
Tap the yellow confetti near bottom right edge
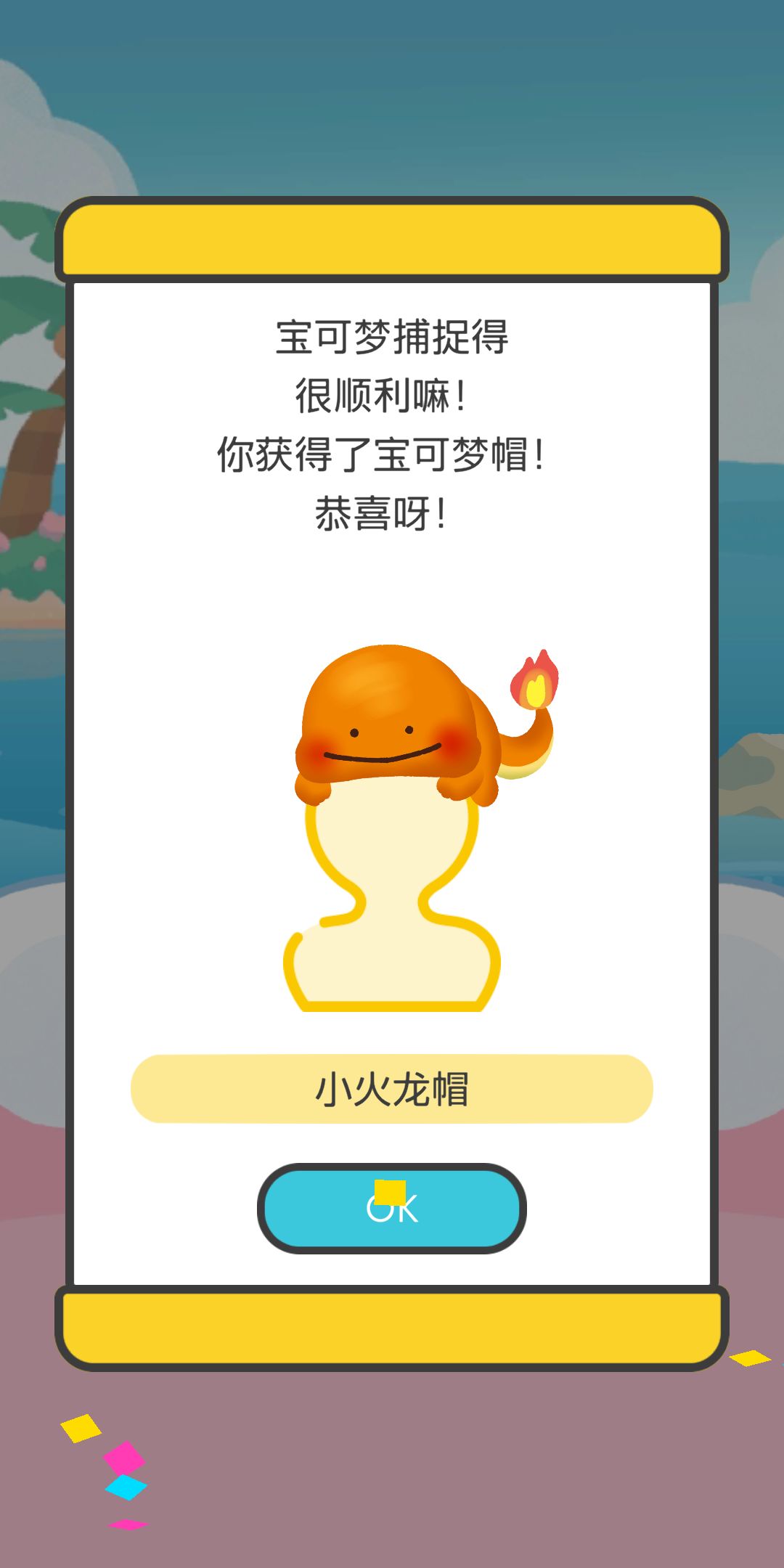coord(750,1359)
